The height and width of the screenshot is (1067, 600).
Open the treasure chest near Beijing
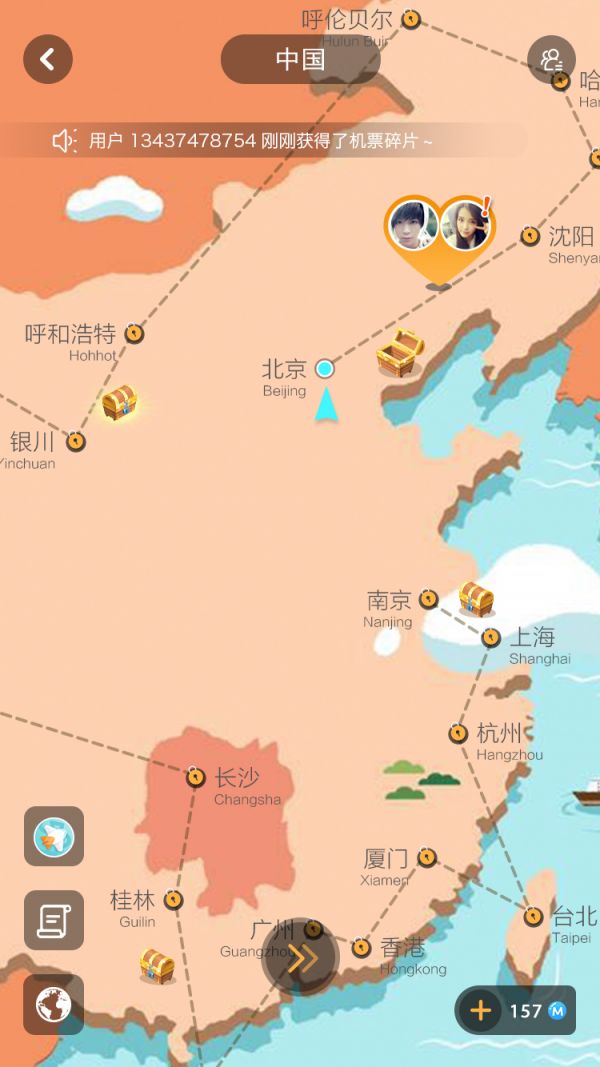pyautogui.click(x=400, y=353)
